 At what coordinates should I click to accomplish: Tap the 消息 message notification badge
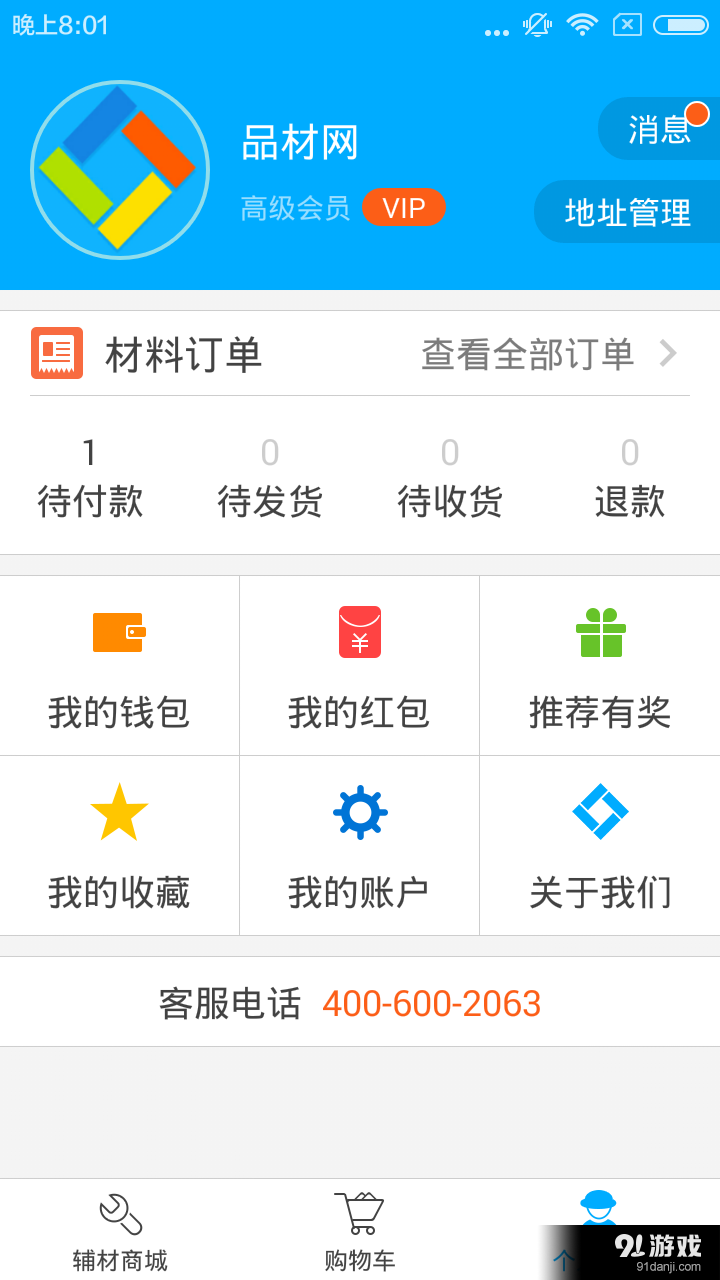[660, 129]
